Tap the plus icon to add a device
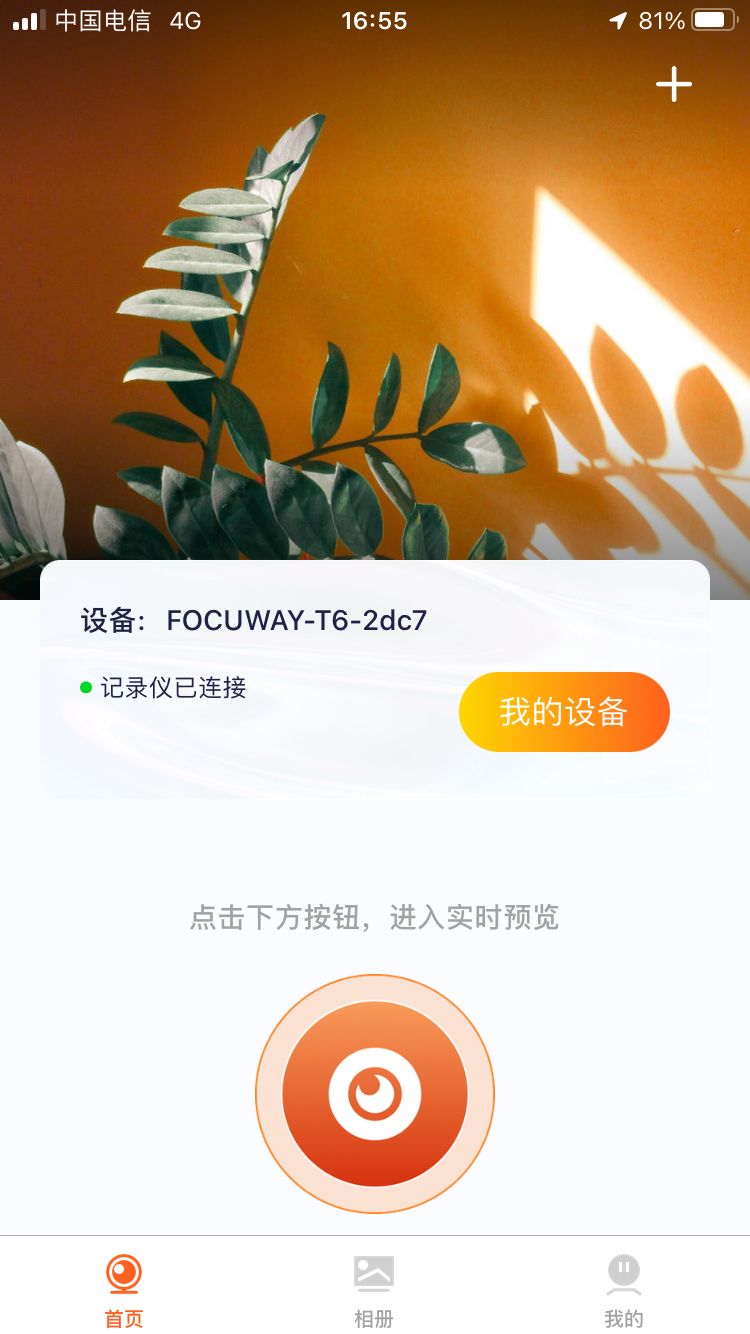Screen dimensions: 750x1334 673,84
